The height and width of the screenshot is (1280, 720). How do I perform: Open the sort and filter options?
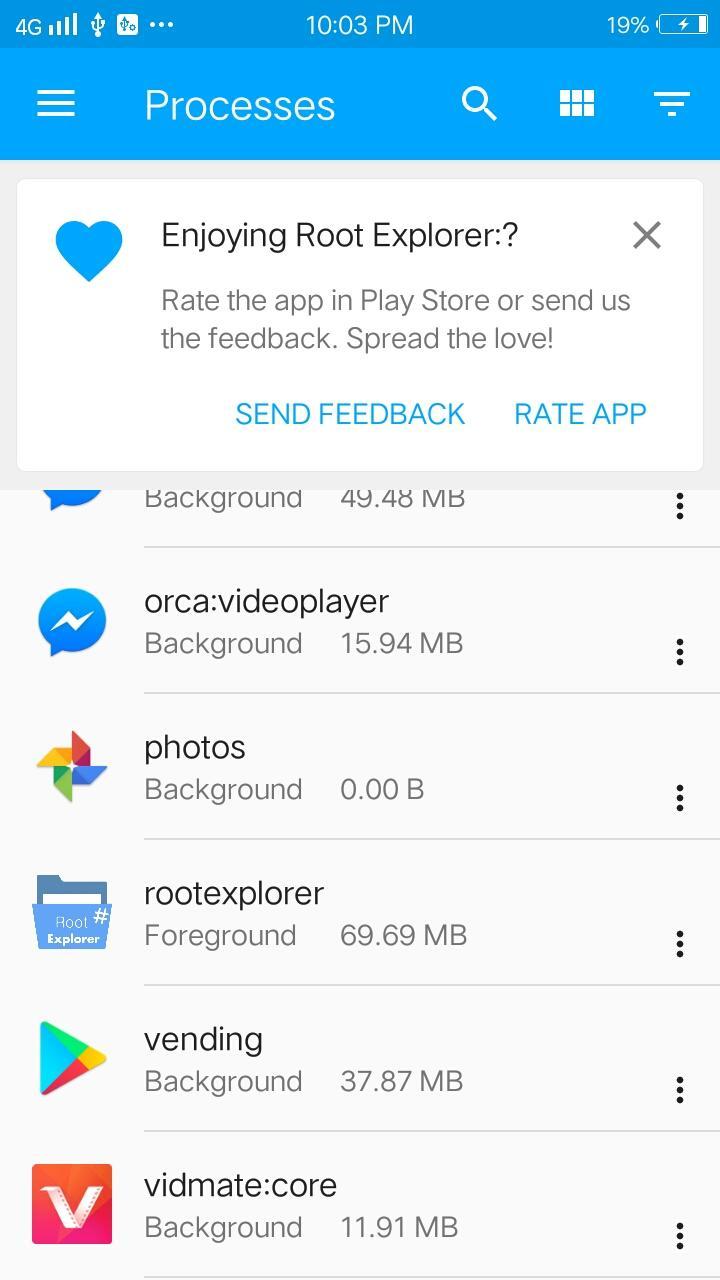pyautogui.click(x=671, y=103)
